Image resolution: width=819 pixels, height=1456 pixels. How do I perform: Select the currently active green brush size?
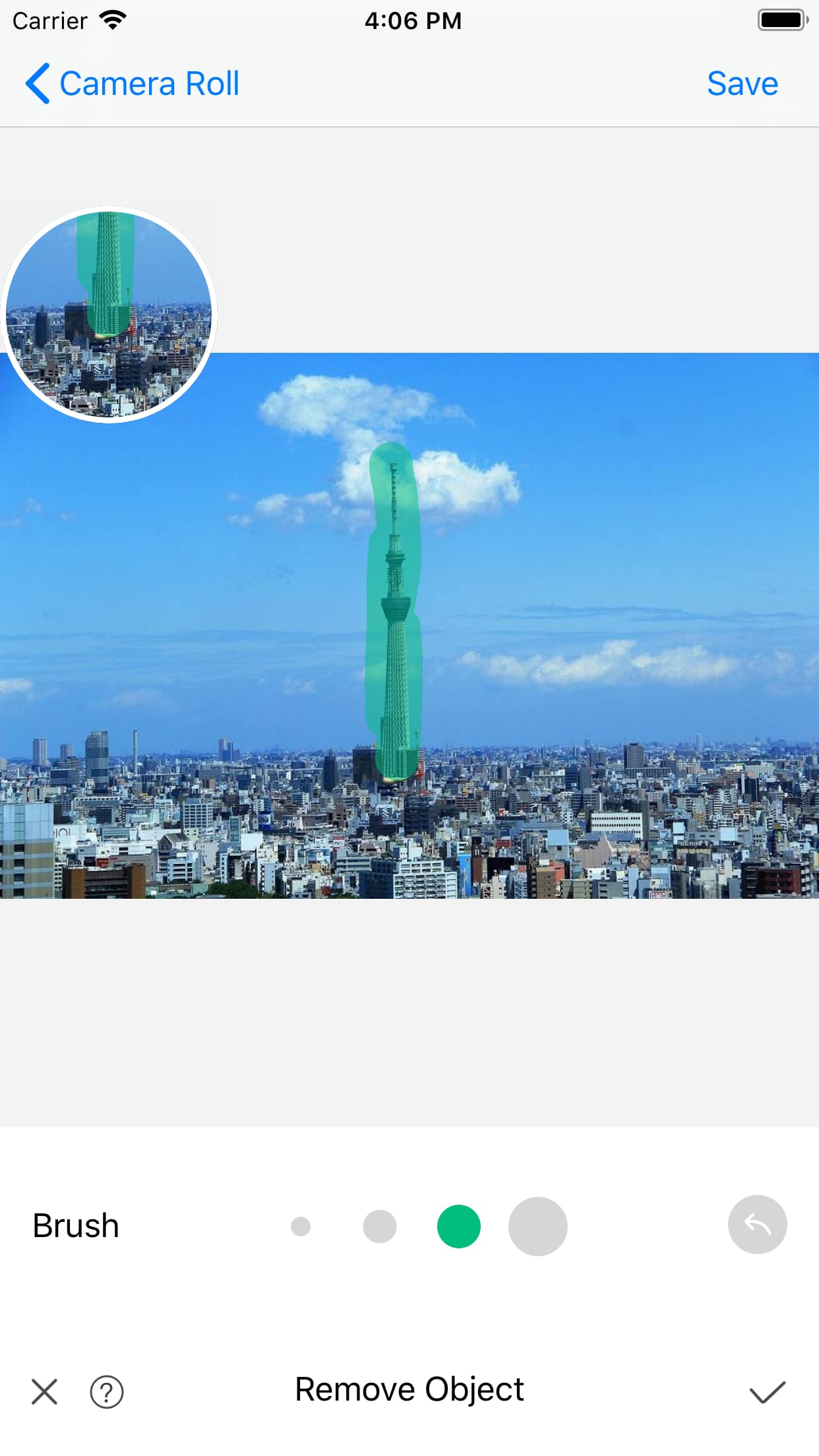tap(458, 1225)
